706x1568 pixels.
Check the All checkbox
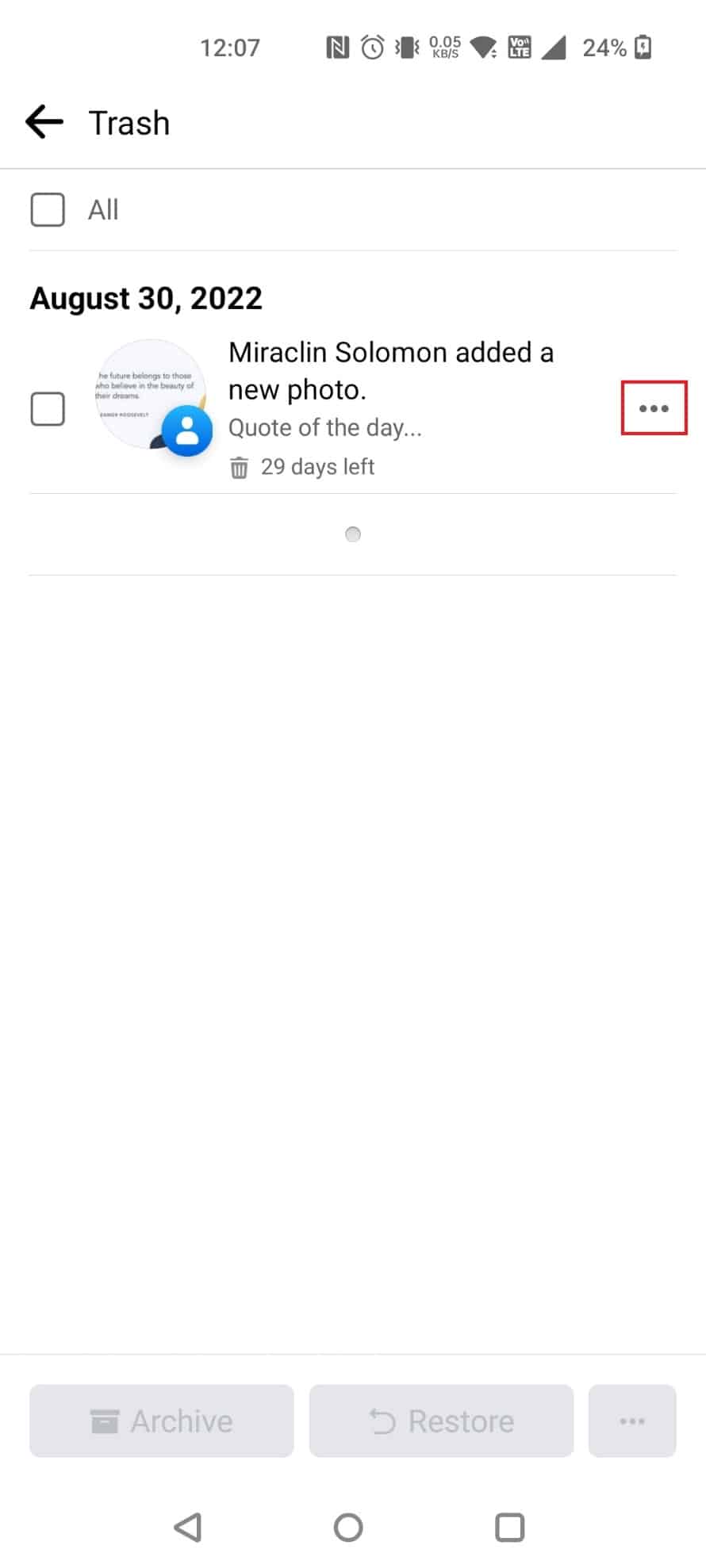point(48,210)
